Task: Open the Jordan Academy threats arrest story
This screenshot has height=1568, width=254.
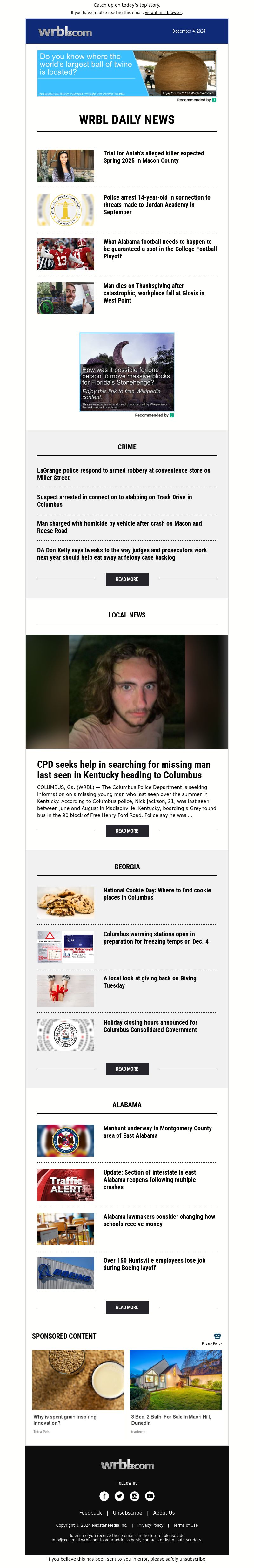Action: point(156,205)
